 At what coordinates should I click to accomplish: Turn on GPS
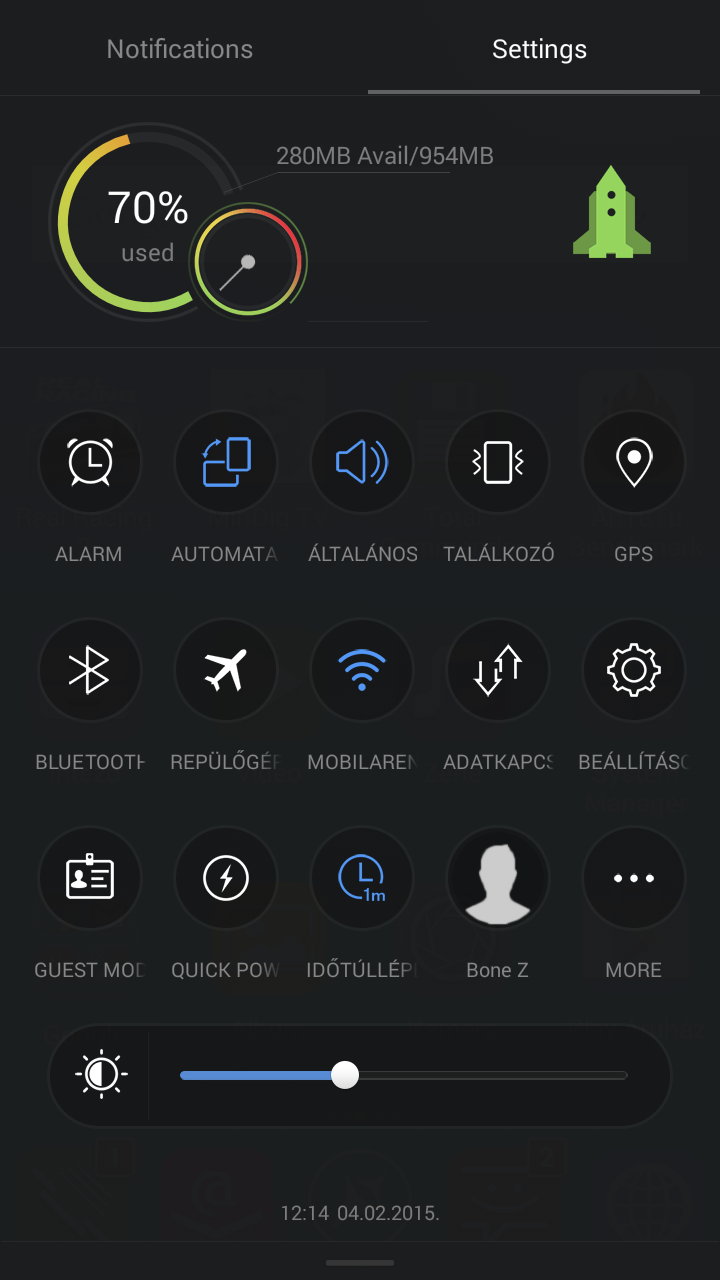coord(634,462)
